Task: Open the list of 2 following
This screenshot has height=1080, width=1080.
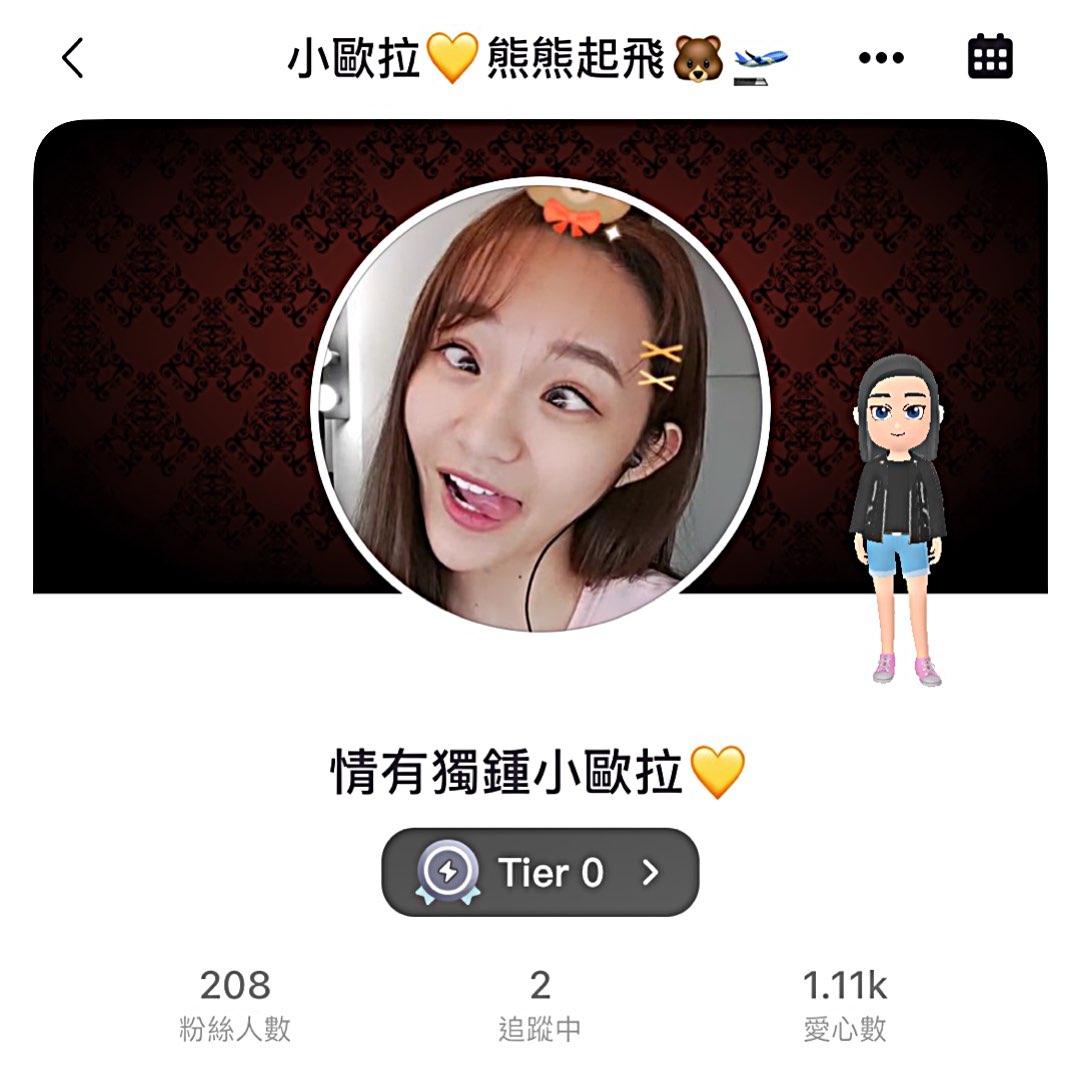Action: (540, 1005)
